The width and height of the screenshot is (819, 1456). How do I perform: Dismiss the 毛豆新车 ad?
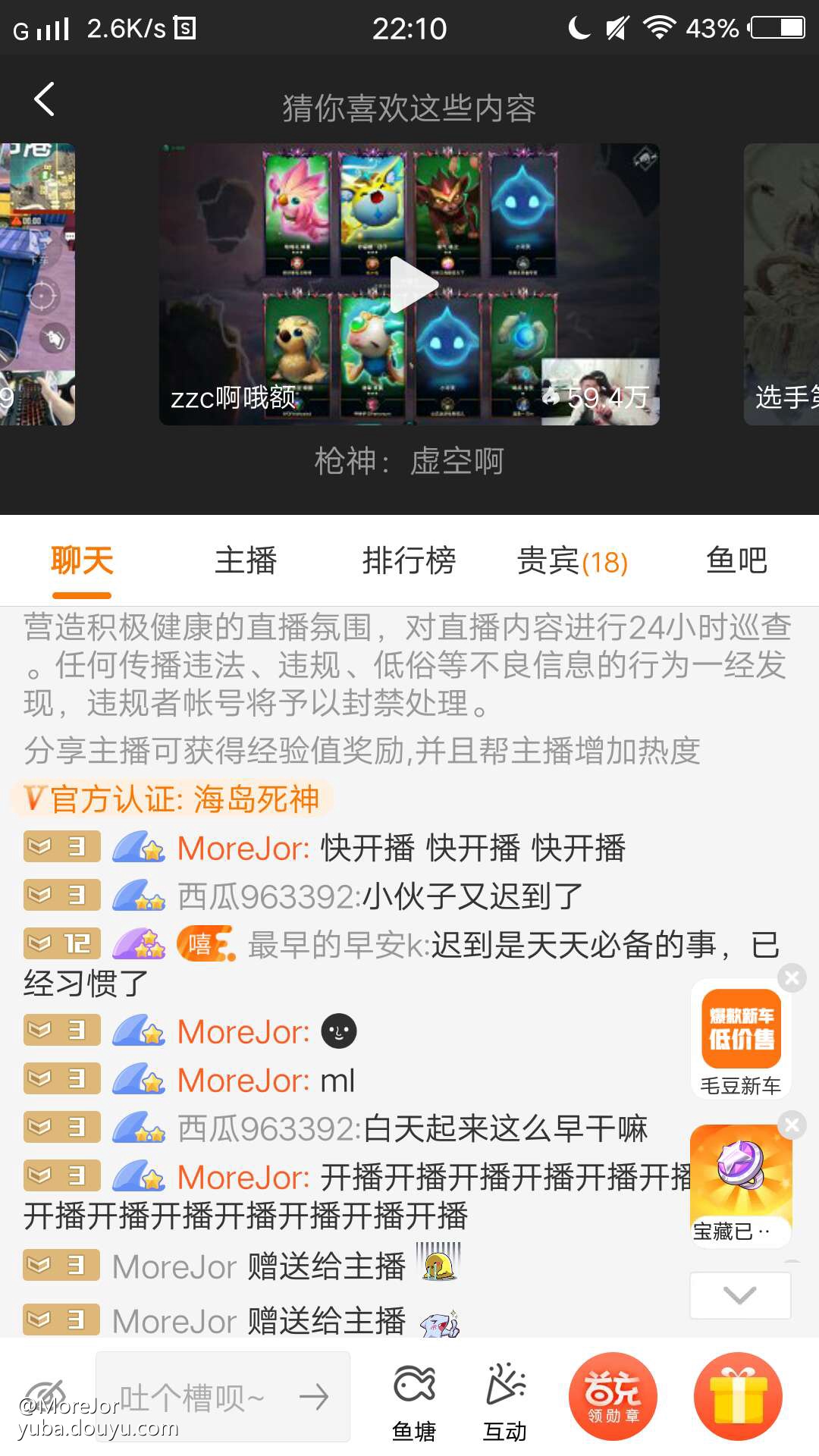pyautogui.click(x=792, y=977)
